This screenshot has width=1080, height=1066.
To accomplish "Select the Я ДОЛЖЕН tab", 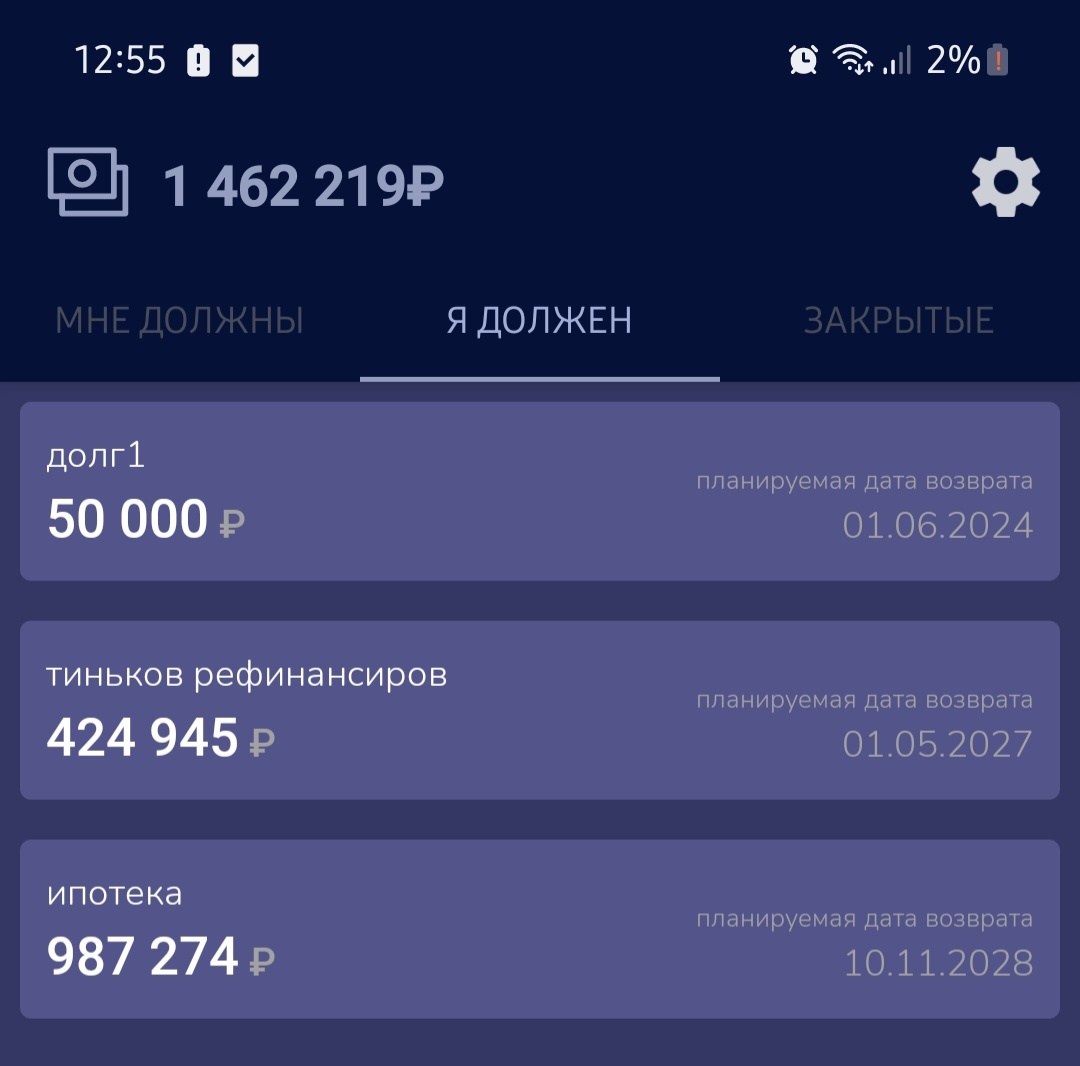I will (x=539, y=321).
